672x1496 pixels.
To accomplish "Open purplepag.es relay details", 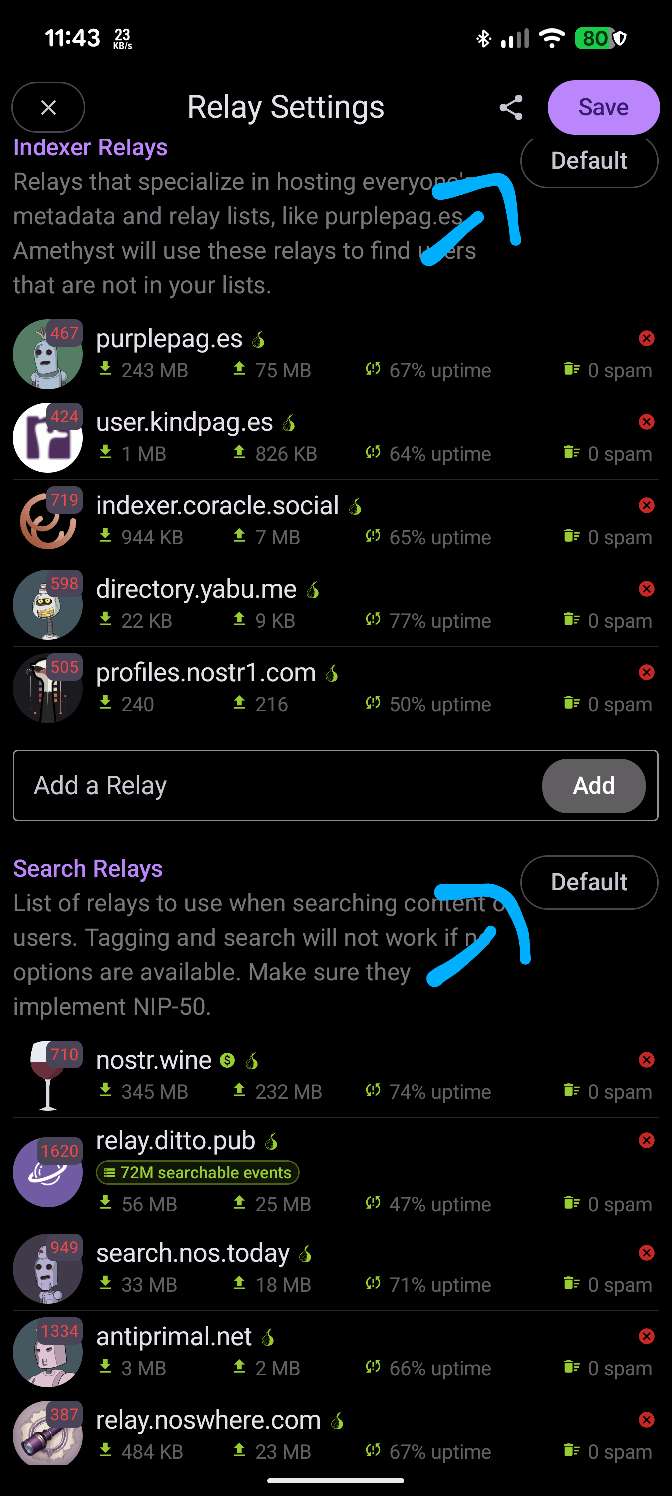I will click(x=169, y=339).
